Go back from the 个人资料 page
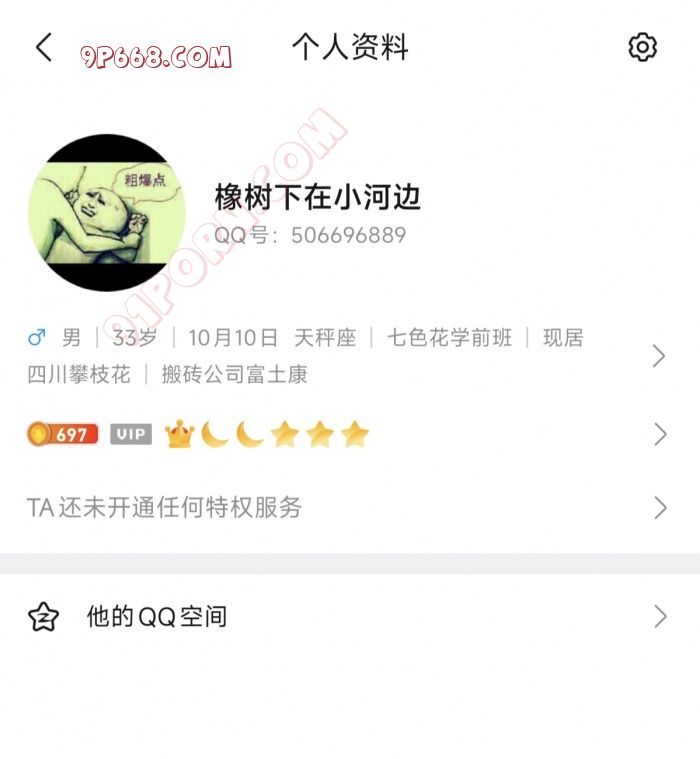The height and width of the screenshot is (759, 700). [43, 47]
